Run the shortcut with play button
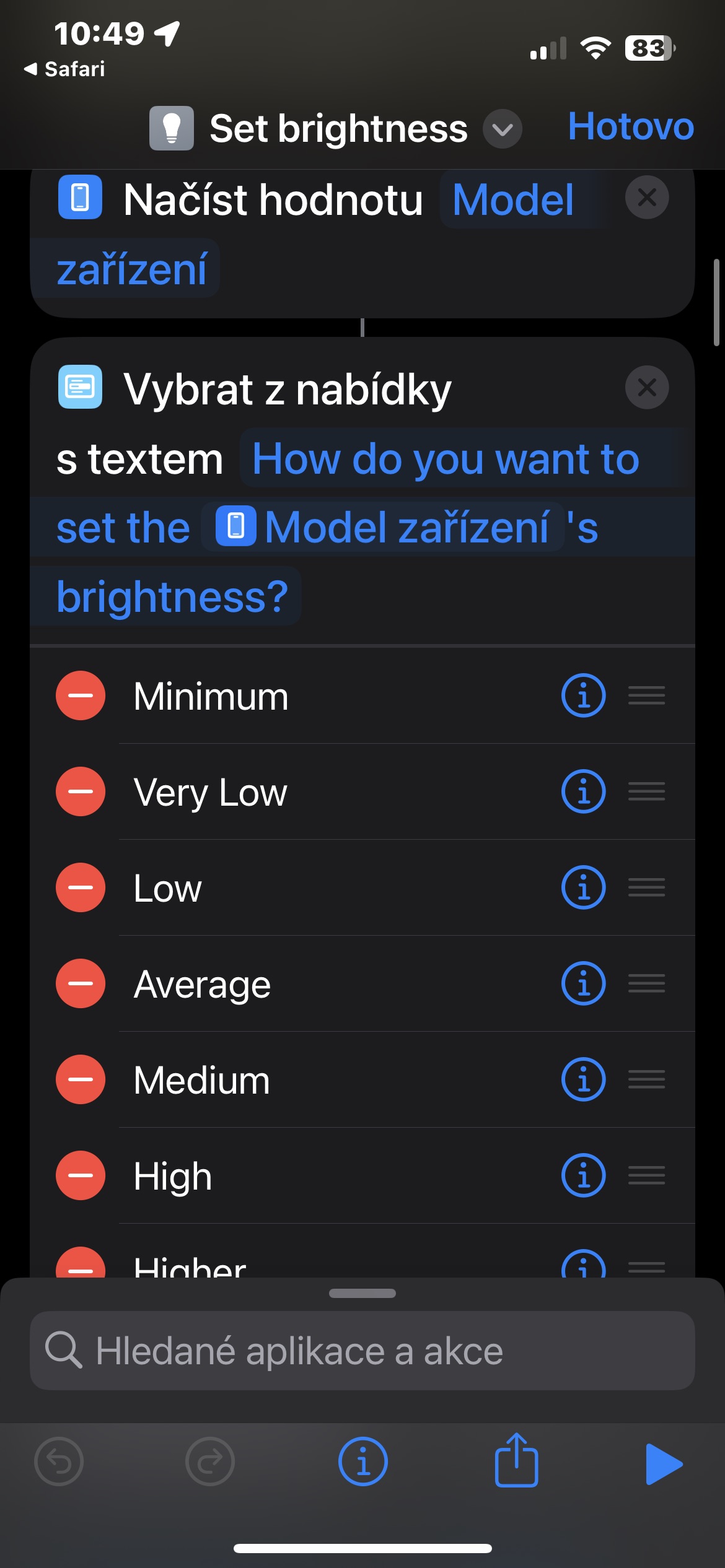This screenshot has height=1568, width=725. click(x=663, y=1464)
